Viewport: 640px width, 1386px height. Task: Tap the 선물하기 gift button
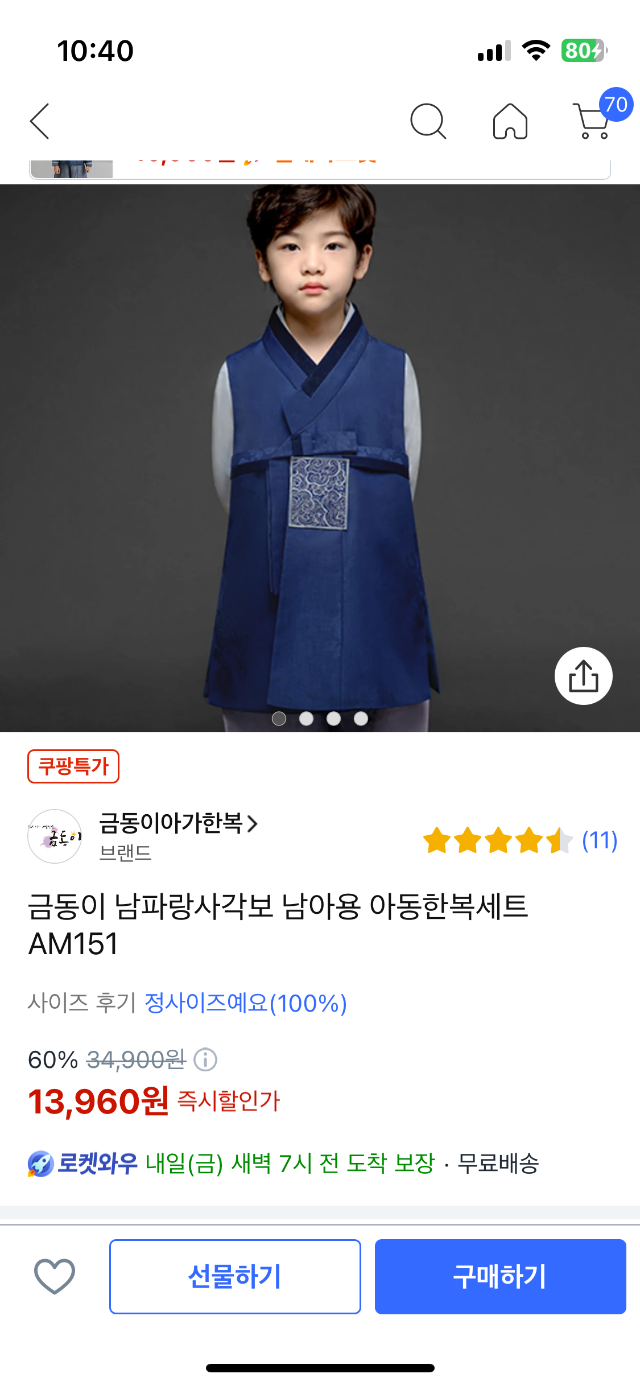point(235,1276)
